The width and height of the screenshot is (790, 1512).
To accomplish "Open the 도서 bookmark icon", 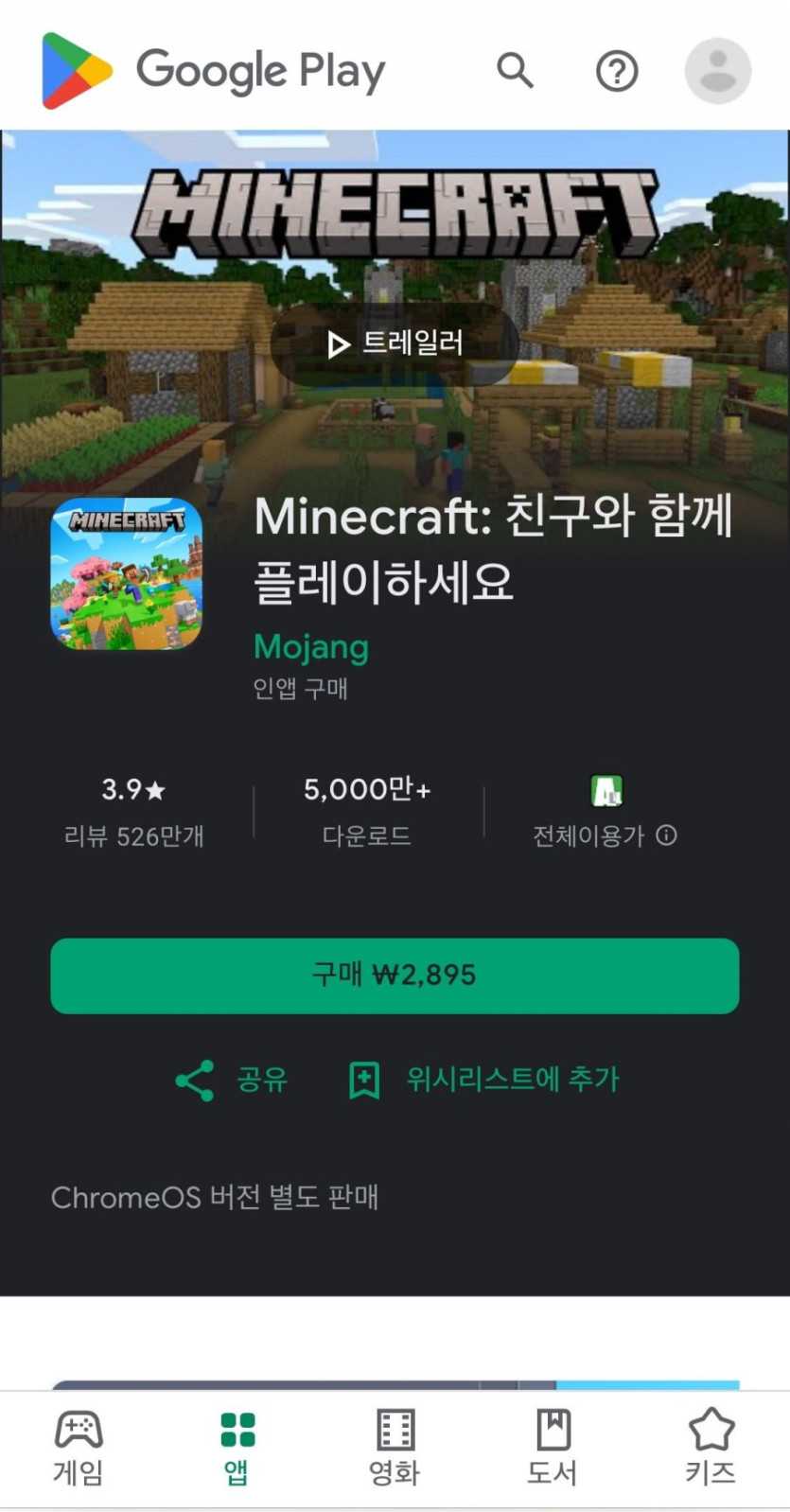I will tap(553, 1431).
